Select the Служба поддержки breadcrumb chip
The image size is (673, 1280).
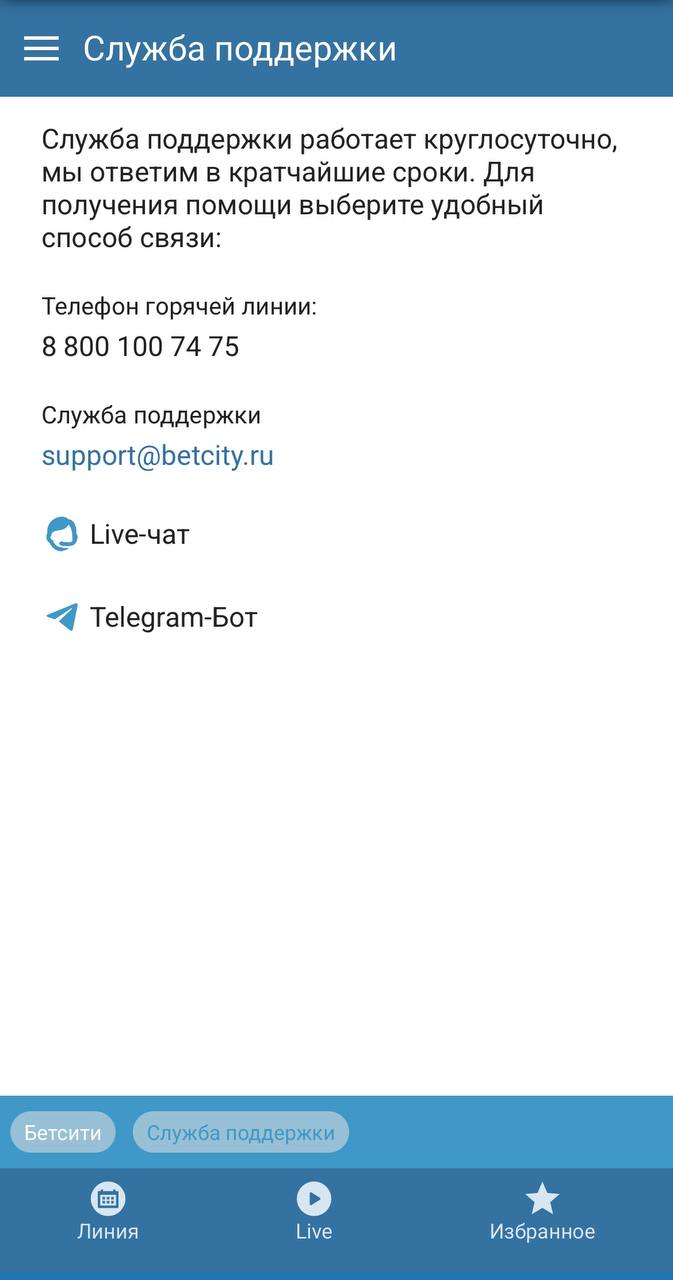coord(241,1133)
